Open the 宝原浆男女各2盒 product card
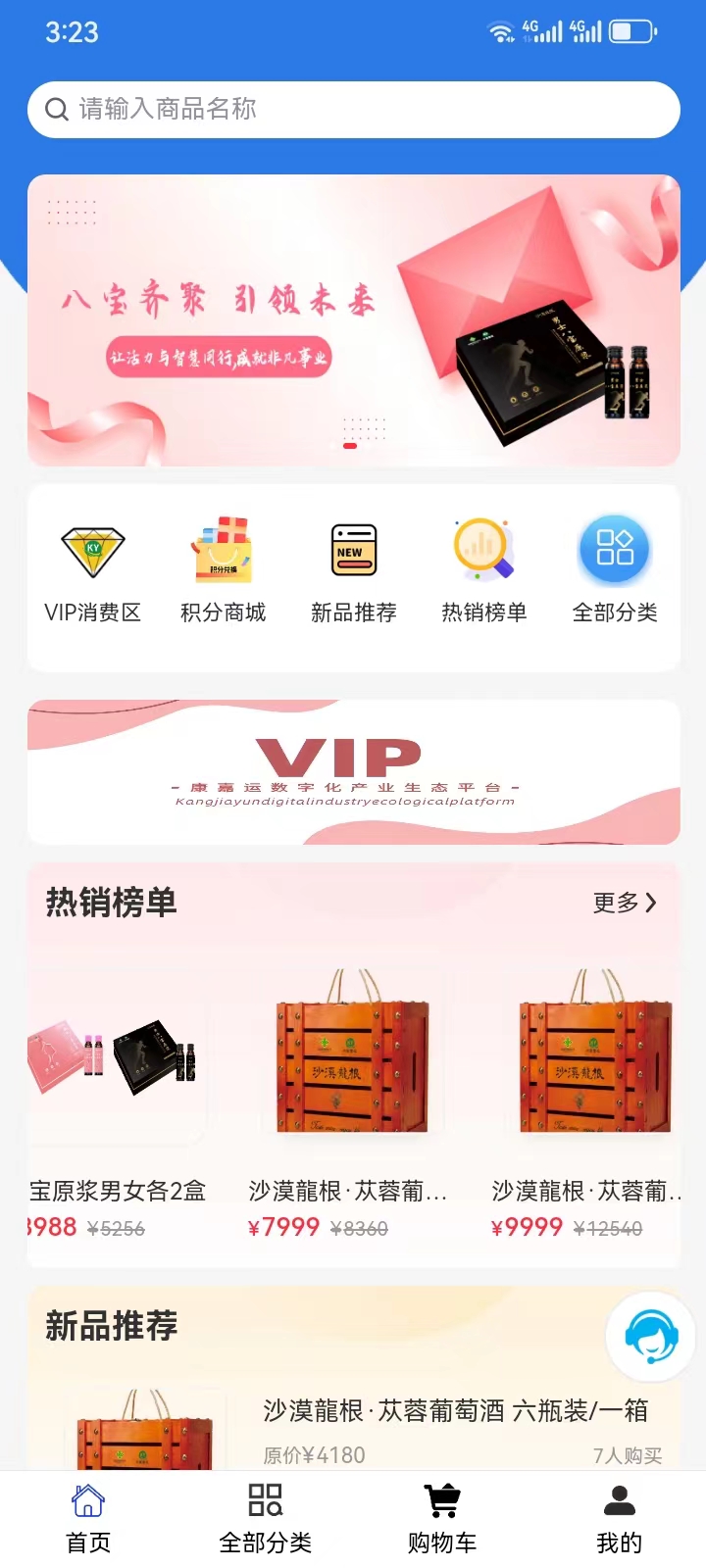706x1568 pixels. click(x=116, y=1098)
